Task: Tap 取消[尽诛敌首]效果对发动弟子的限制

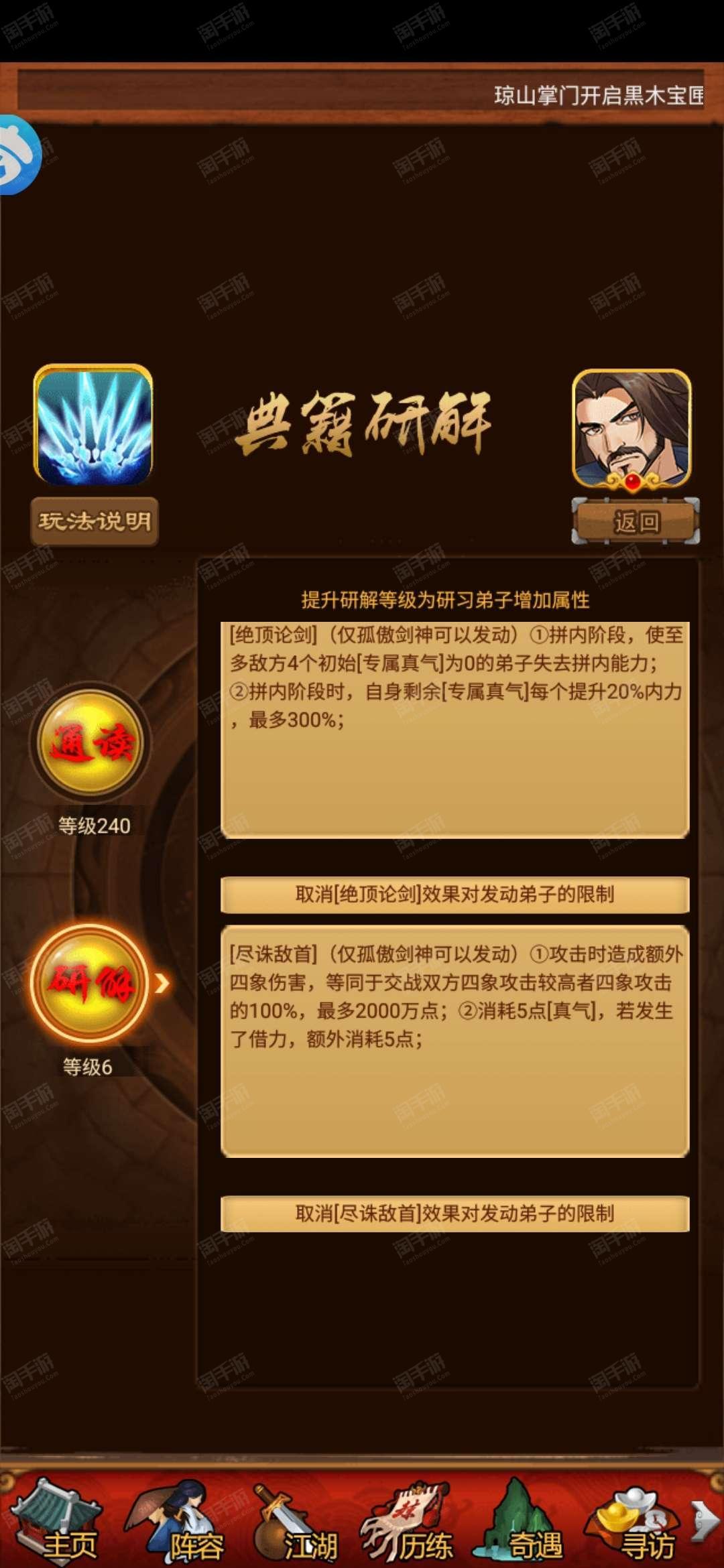Action: [455, 1214]
